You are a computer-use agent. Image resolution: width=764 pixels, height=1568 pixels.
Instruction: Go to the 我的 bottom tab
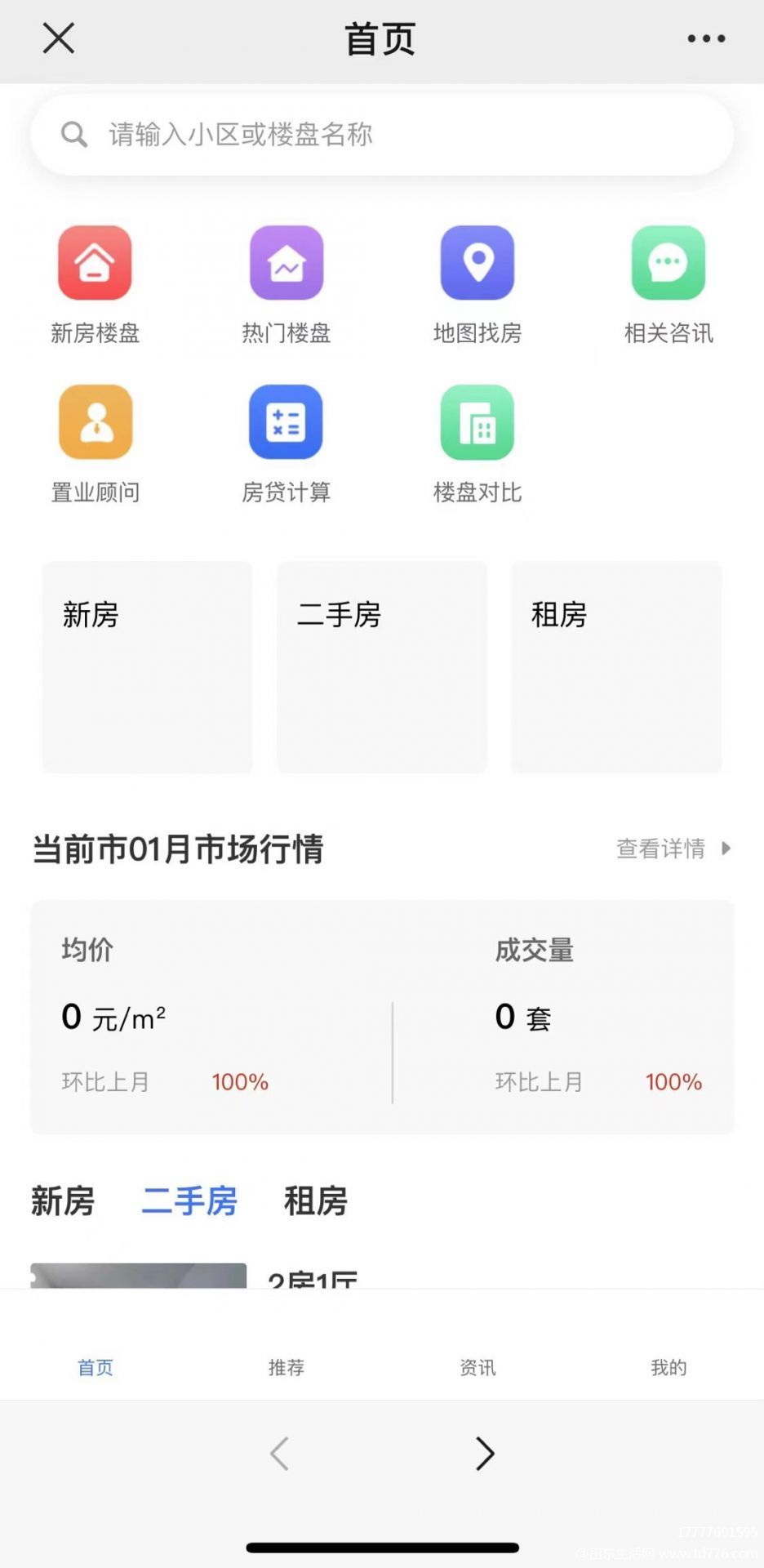tap(668, 1367)
